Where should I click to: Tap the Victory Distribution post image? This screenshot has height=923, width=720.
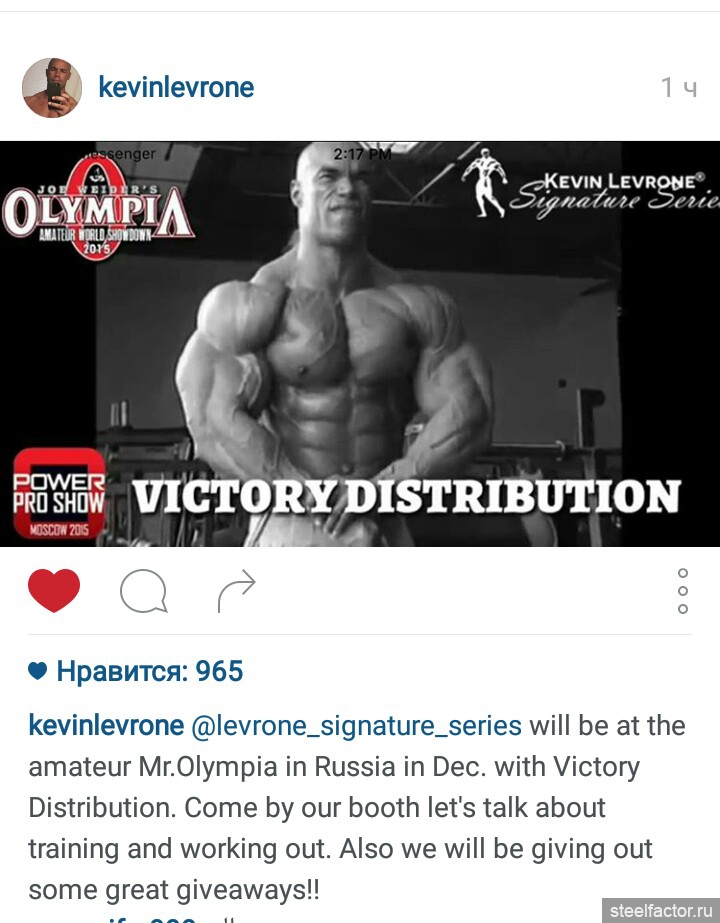click(x=360, y=343)
